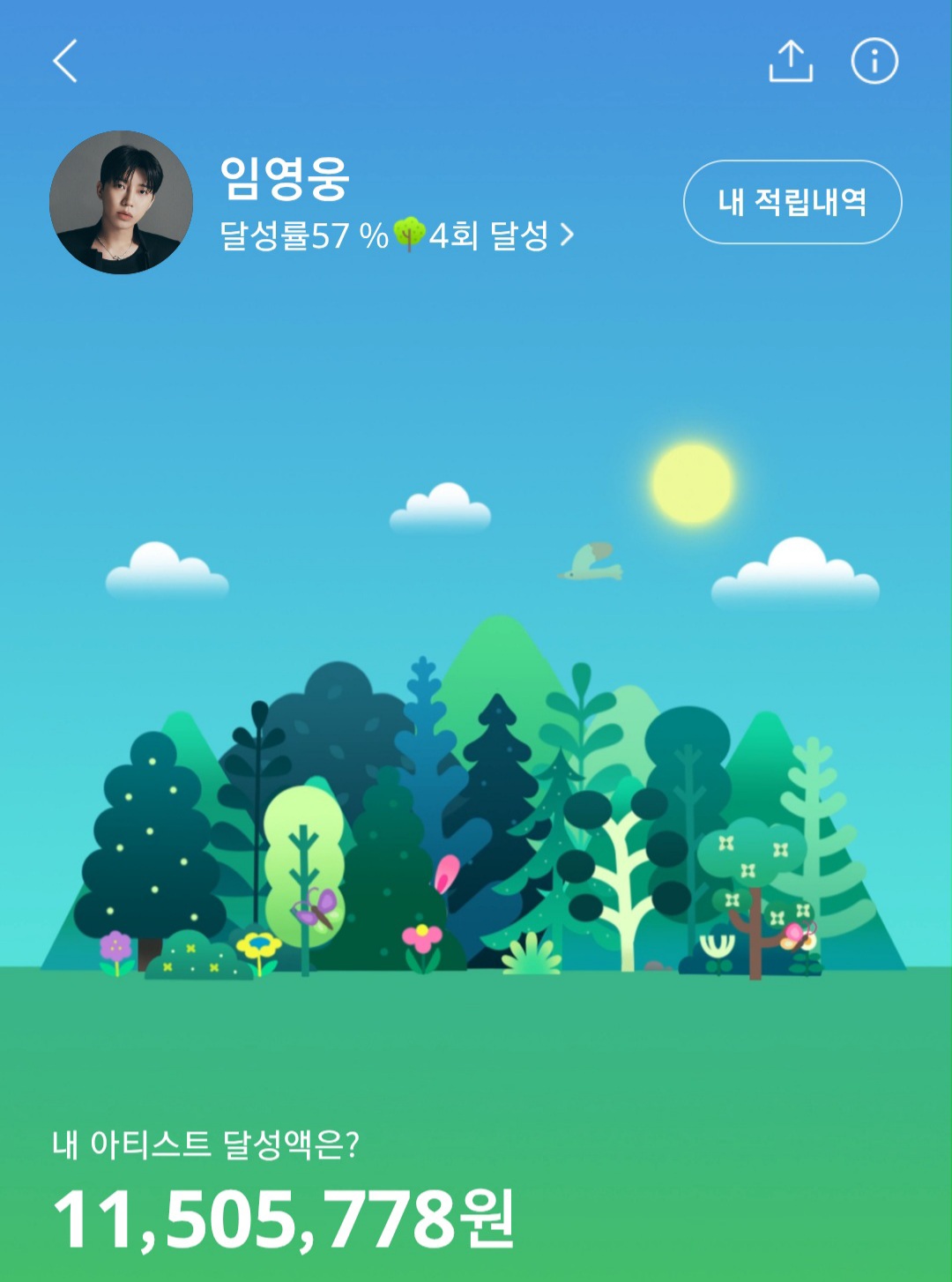The image size is (952, 1282).
Task: Open the info icon
Action: (x=874, y=61)
